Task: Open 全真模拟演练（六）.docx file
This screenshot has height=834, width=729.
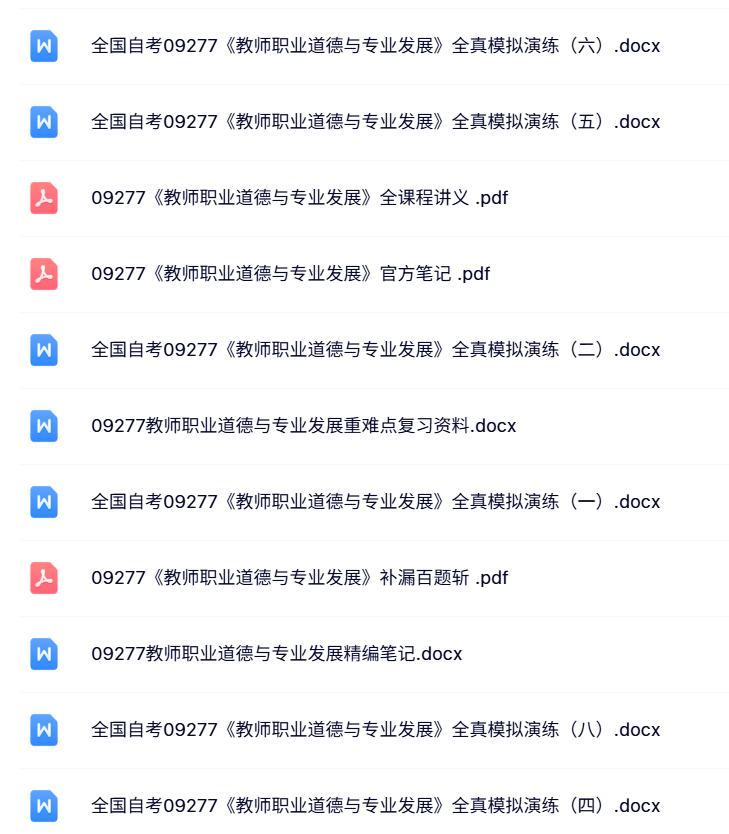Action: pyautogui.click(x=375, y=46)
